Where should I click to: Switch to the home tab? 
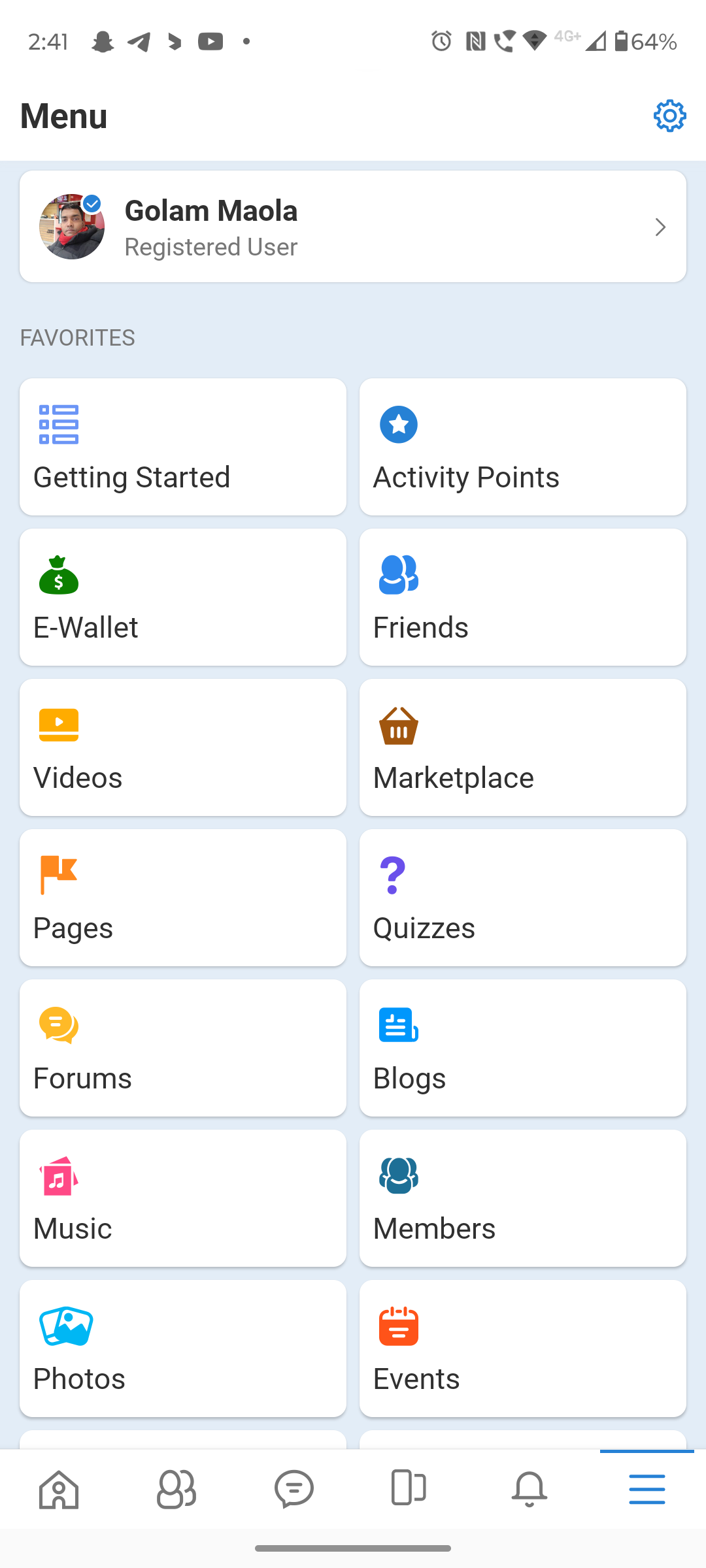59,1490
